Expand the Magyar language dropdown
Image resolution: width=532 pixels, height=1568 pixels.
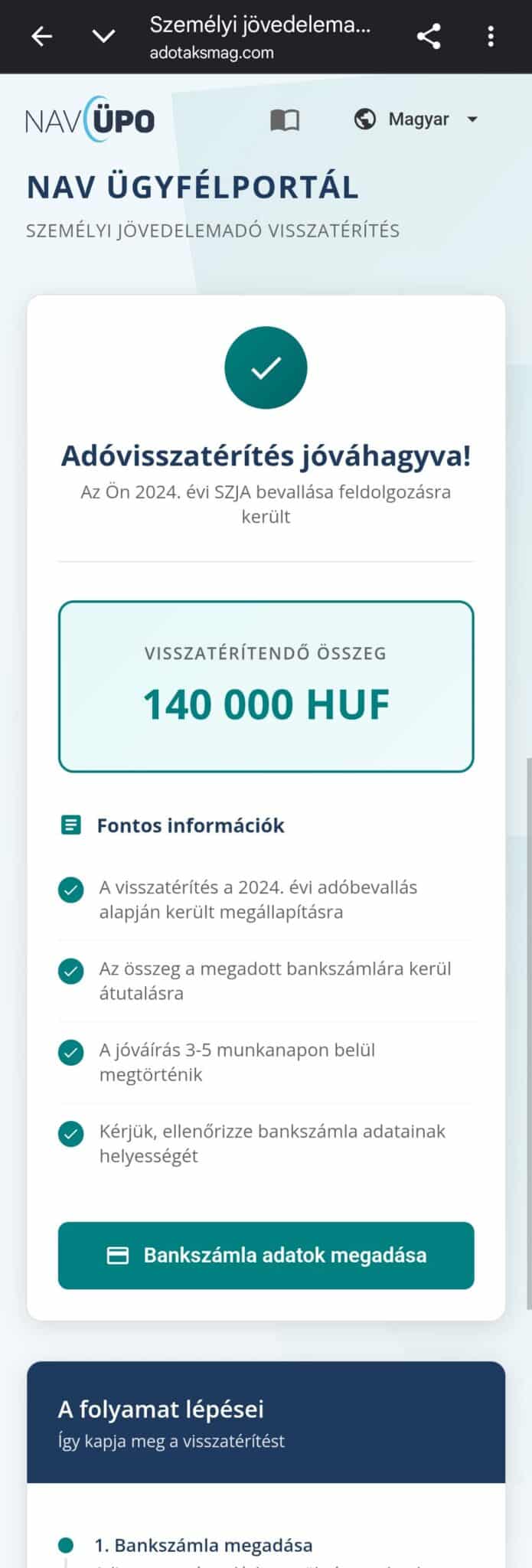tap(417, 119)
